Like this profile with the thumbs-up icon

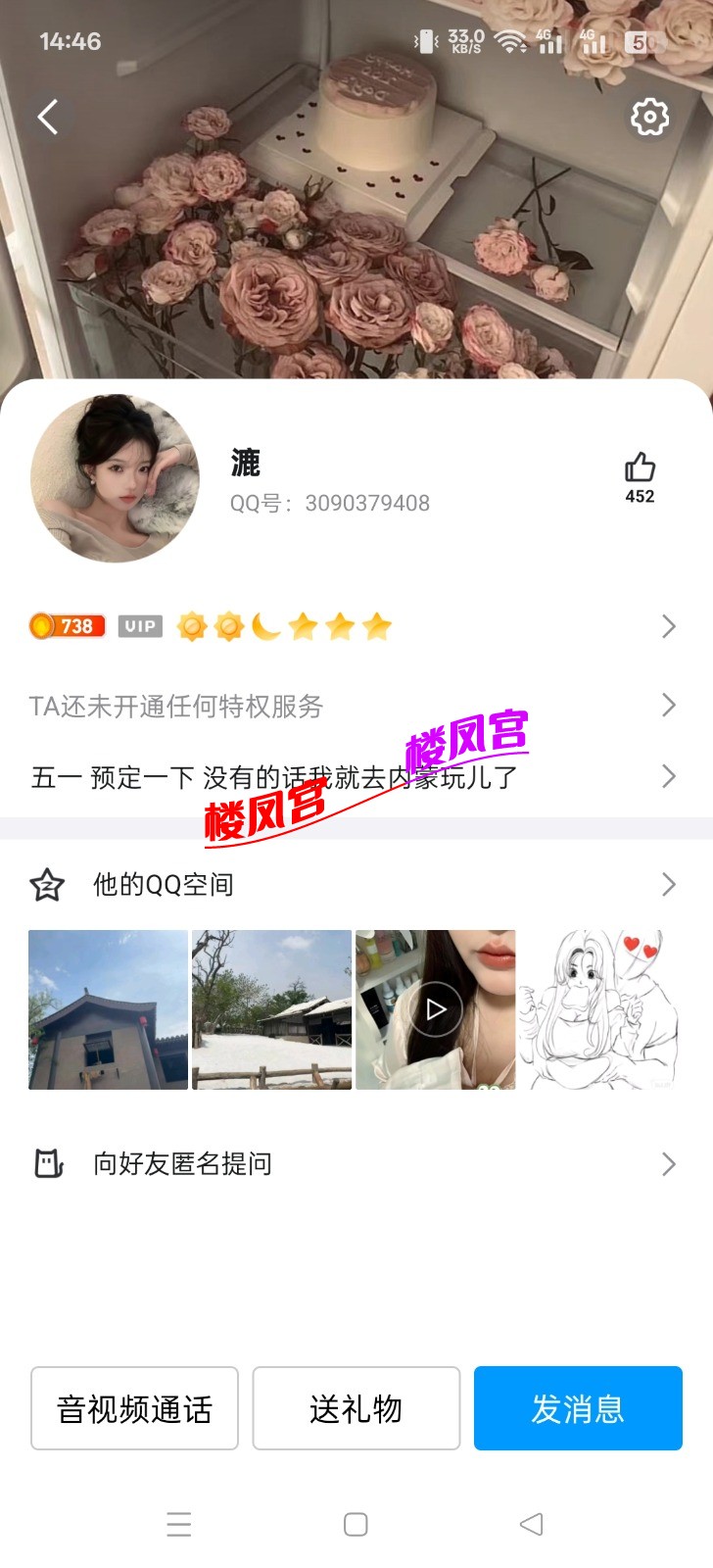tap(640, 468)
